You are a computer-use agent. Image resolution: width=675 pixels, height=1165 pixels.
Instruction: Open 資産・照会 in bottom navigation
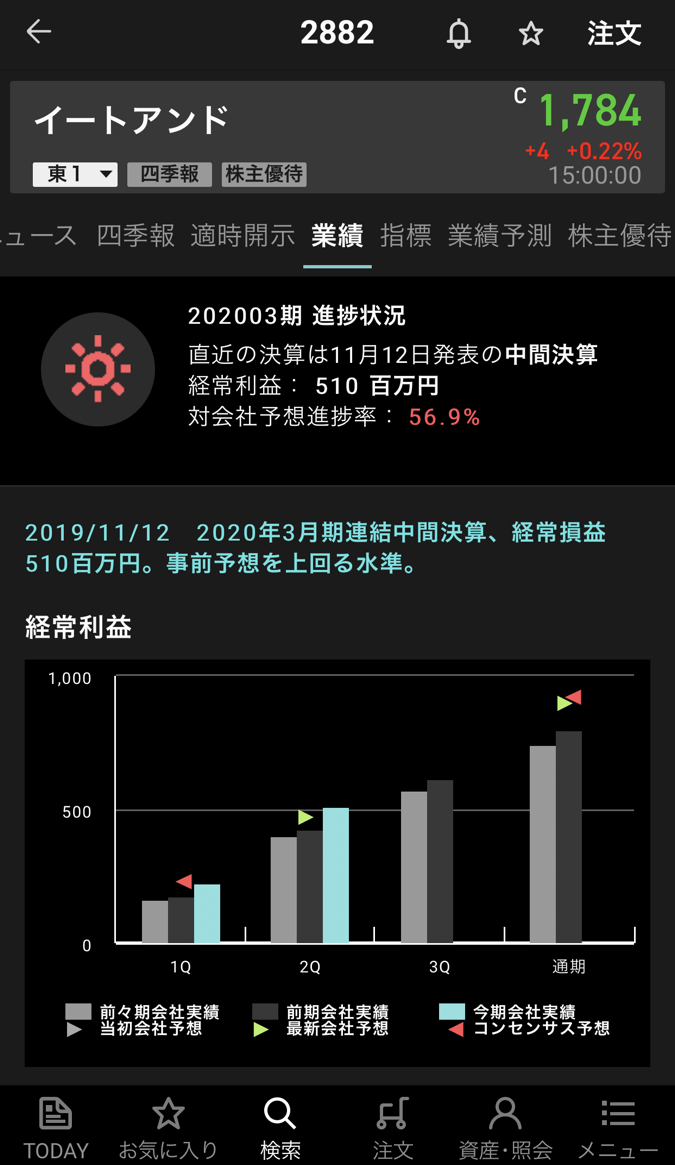(505, 1127)
